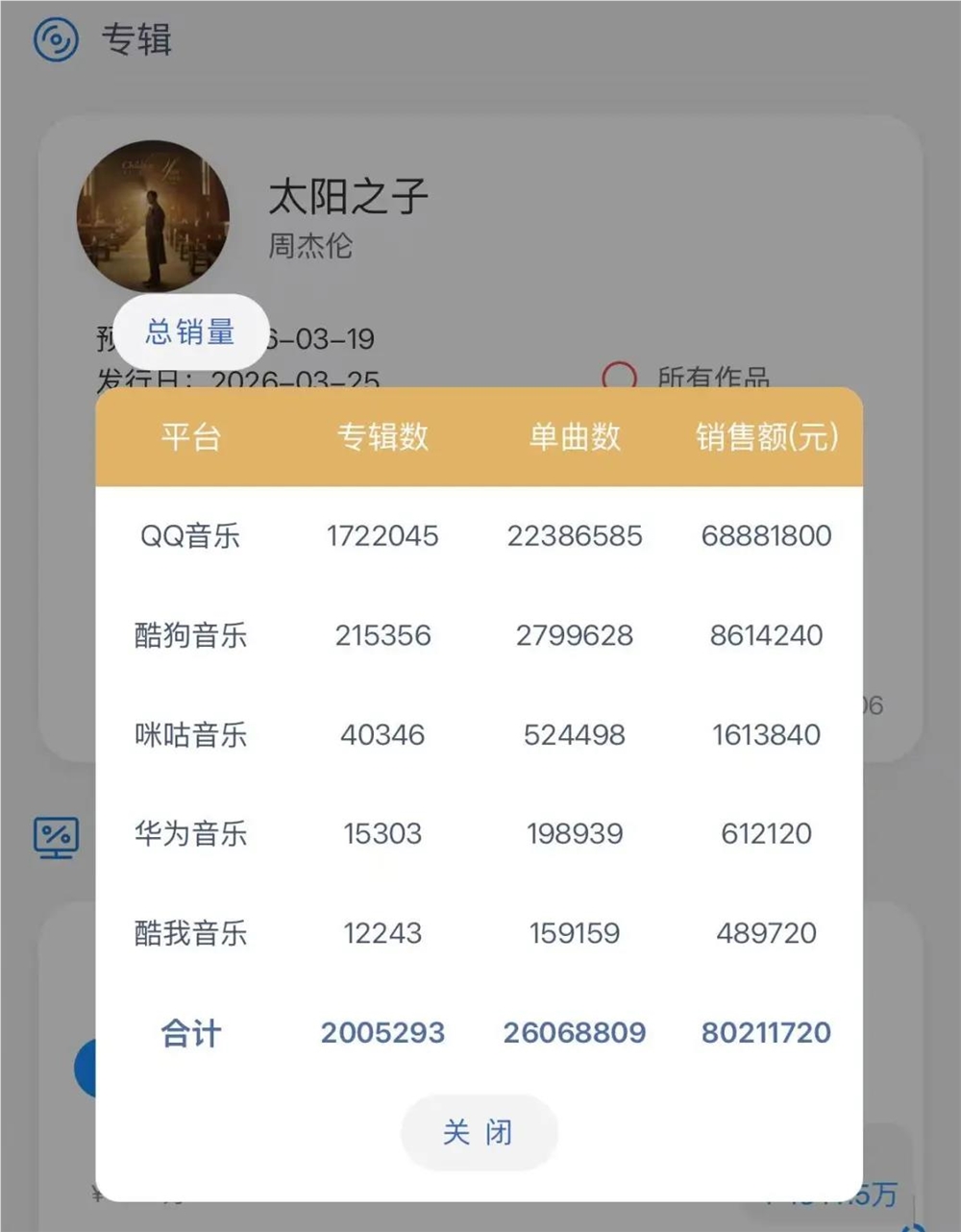Select the 华为音乐 platform row
The width and height of the screenshot is (961, 1232).
coord(190,834)
